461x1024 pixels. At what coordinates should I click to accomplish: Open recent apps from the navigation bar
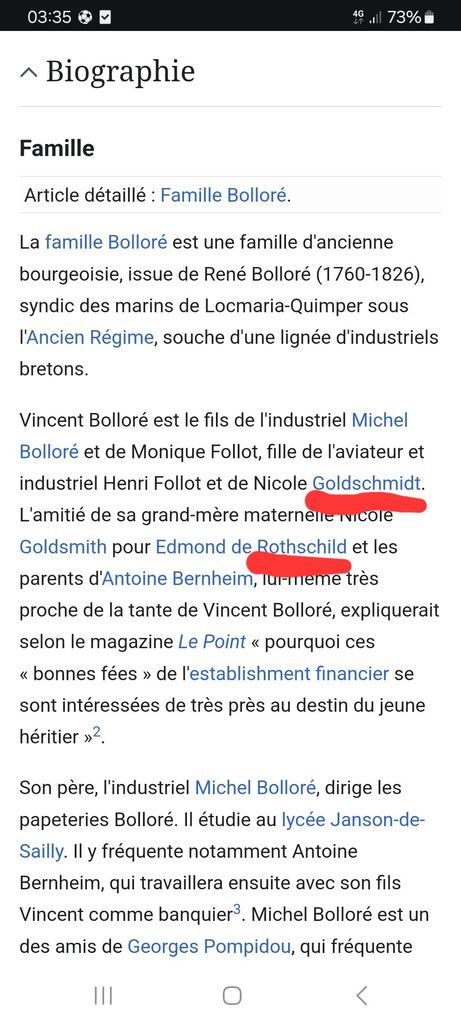pos(103,995)
